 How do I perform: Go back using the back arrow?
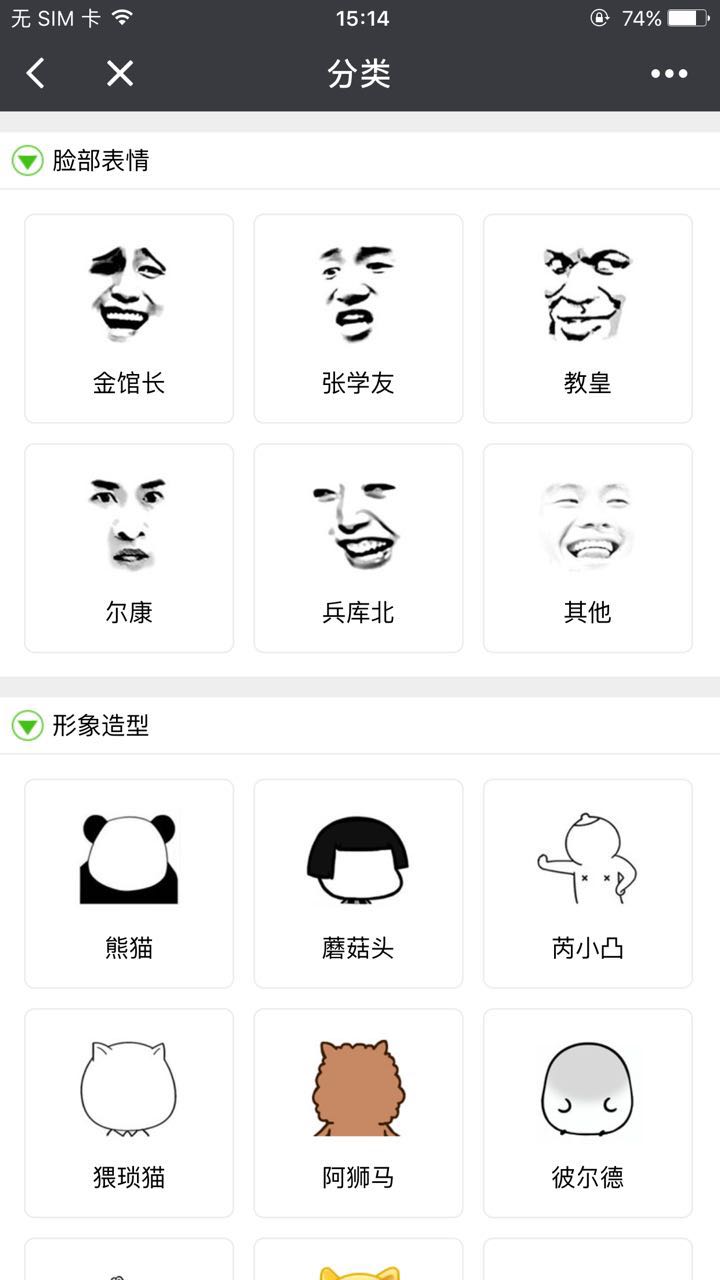36,73
